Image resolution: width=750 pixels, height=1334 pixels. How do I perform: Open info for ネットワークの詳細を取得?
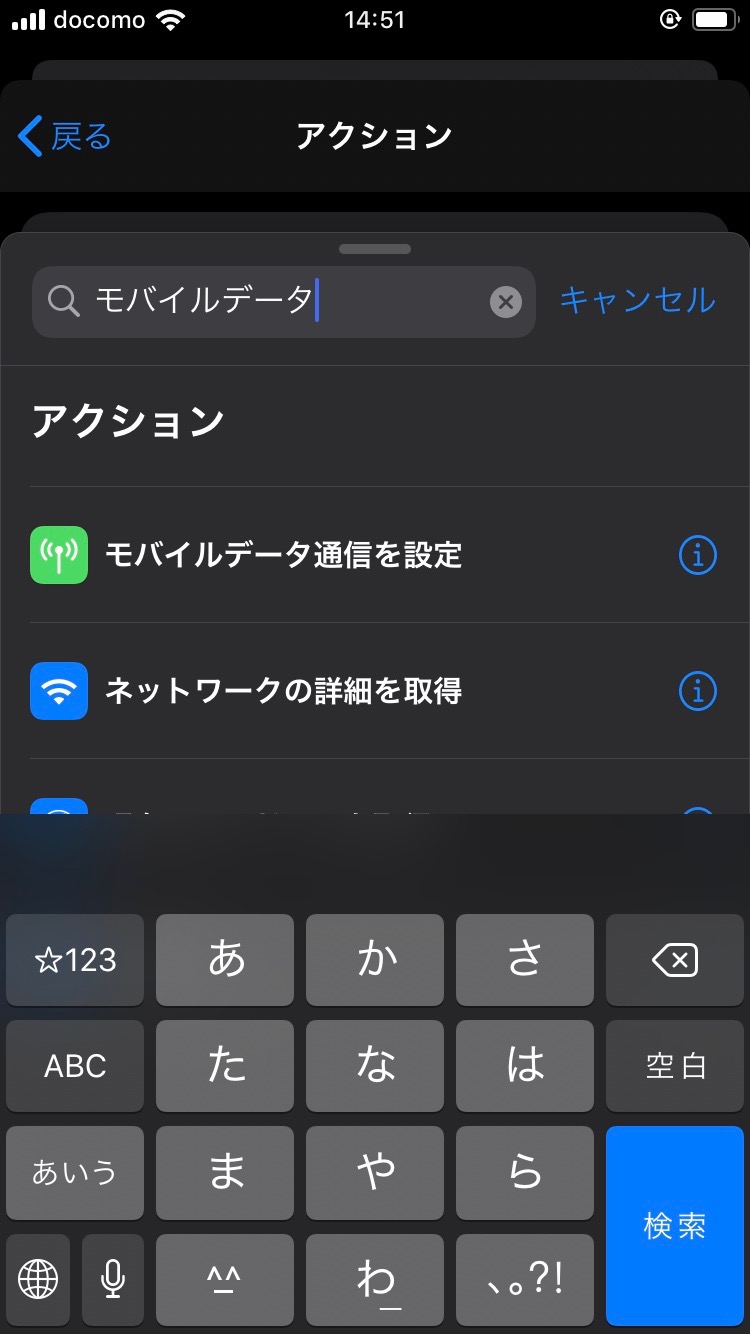[698, 691]
